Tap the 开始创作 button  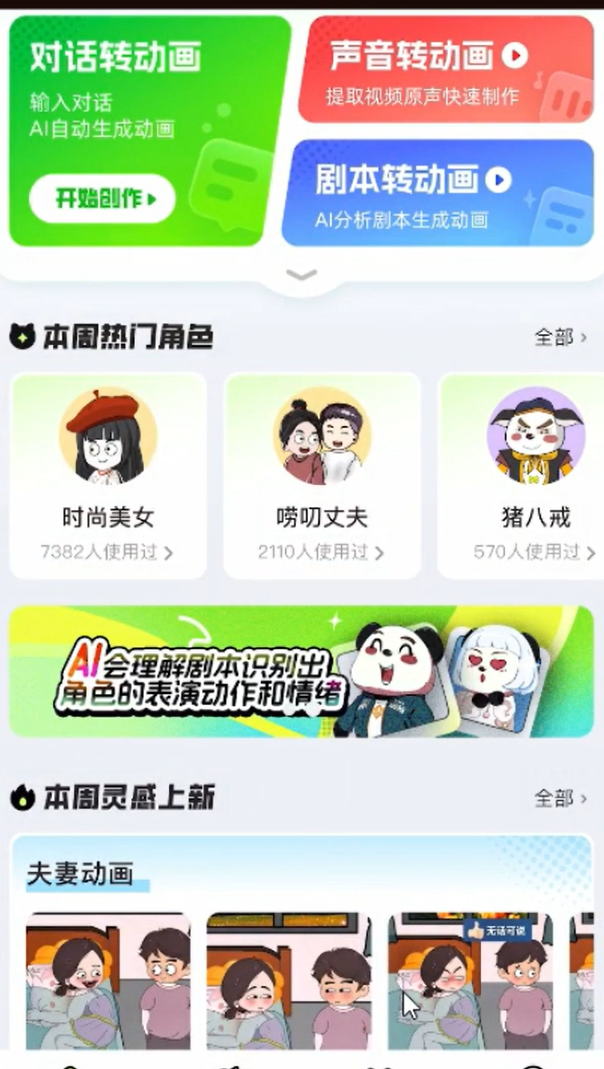(x=102, y=198)
